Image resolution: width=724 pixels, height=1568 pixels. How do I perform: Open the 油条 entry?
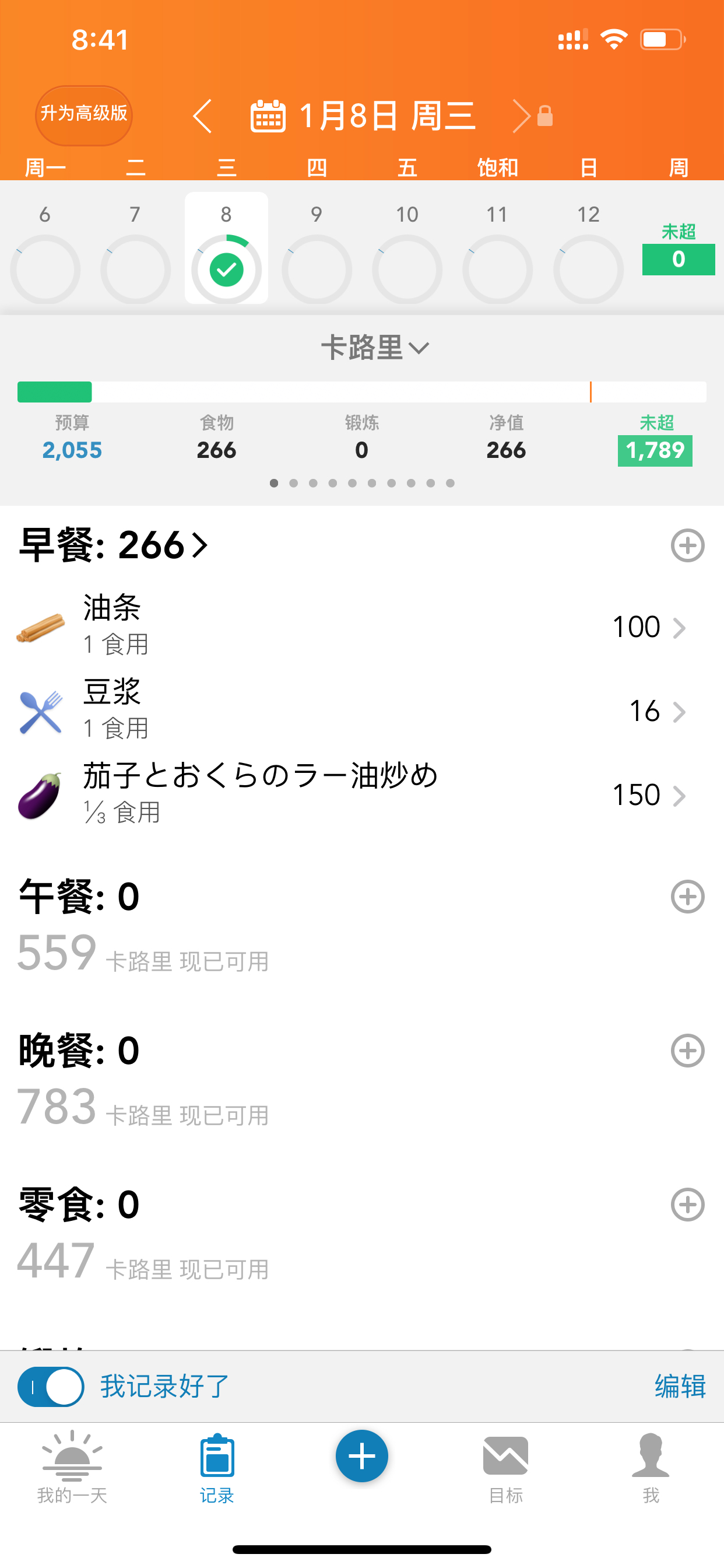[x=362, y=626]
